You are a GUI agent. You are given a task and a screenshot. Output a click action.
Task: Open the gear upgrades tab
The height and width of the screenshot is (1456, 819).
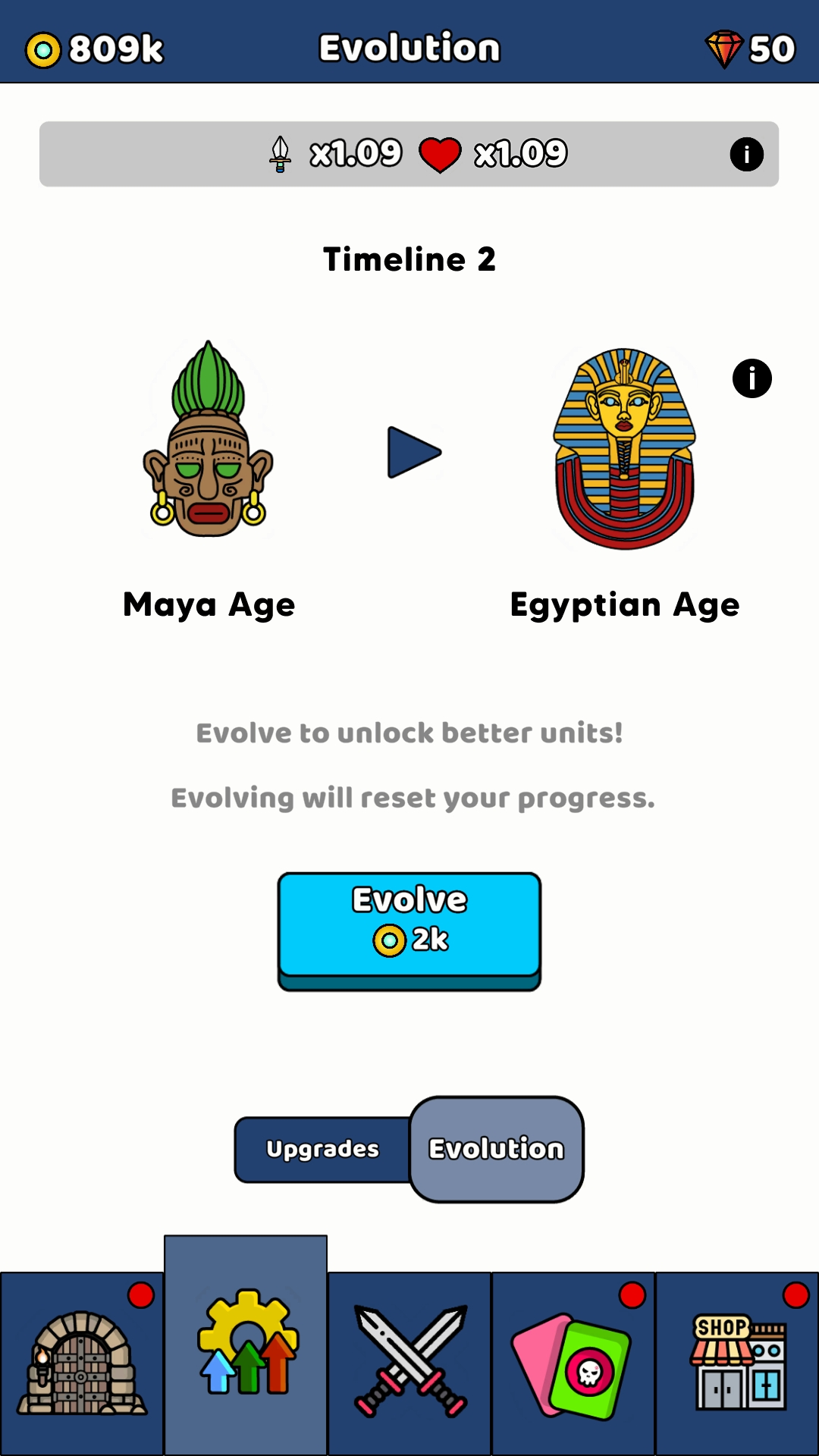pos(246,1346)
